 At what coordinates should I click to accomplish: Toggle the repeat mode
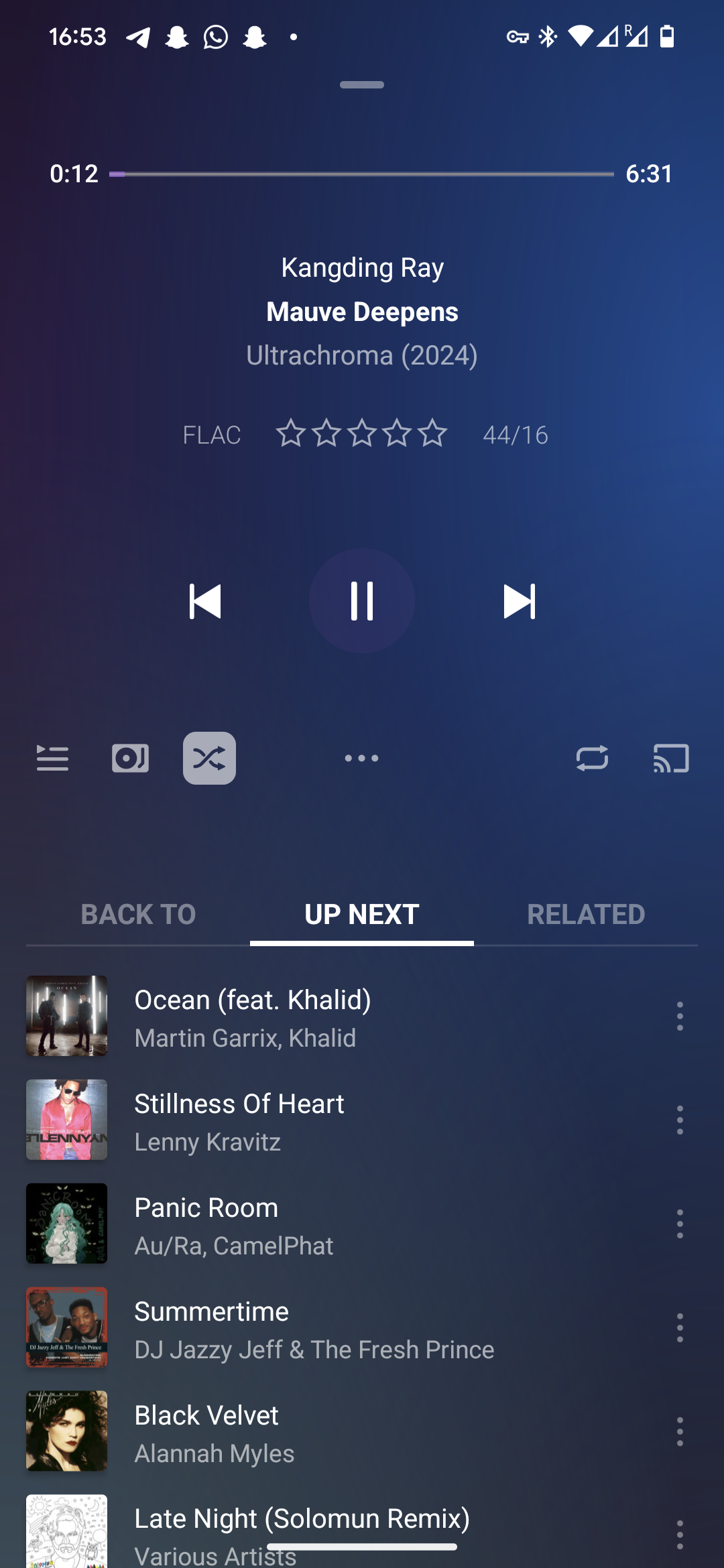point(592,758)
